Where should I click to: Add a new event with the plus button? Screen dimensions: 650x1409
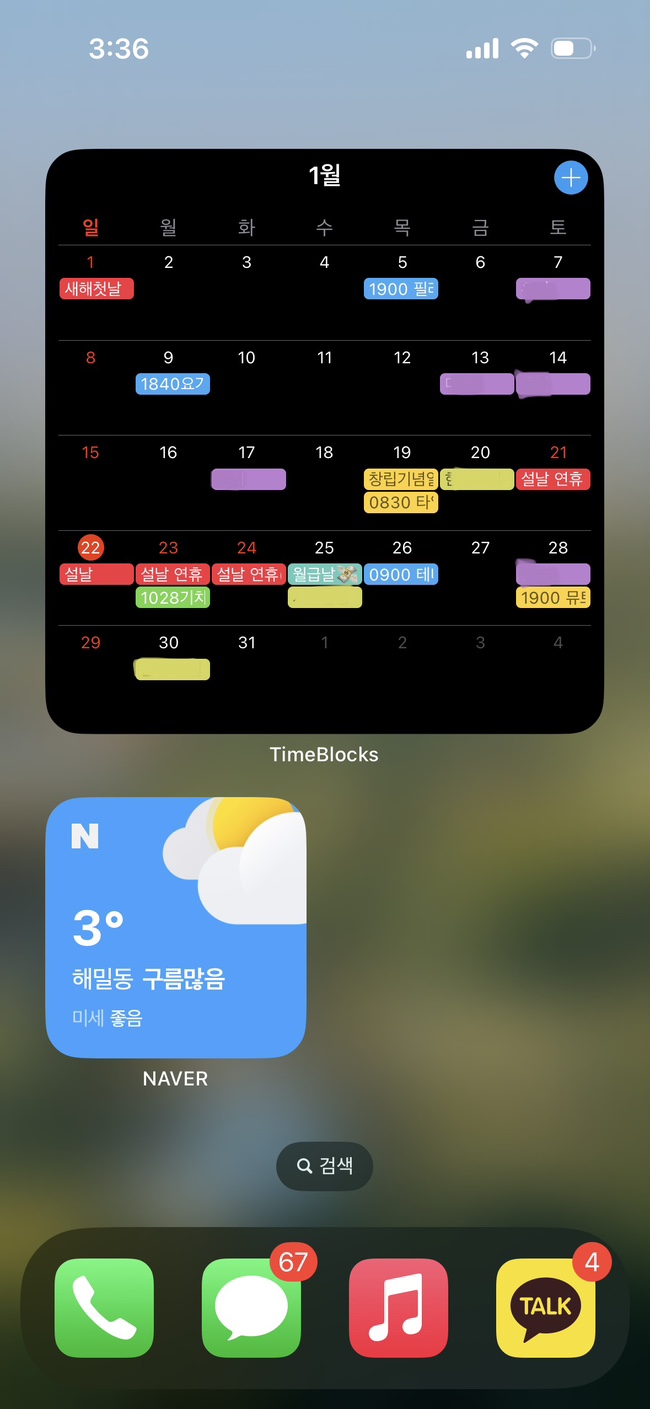click(x=570, y=178)
